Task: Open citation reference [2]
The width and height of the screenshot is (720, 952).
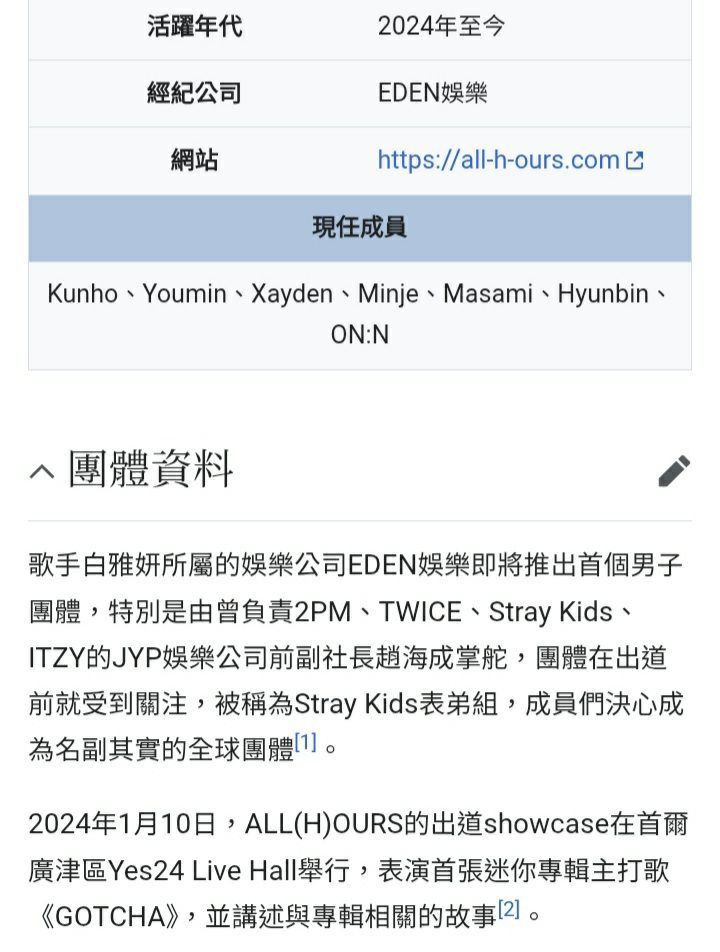Action: [x=509, y=909]
